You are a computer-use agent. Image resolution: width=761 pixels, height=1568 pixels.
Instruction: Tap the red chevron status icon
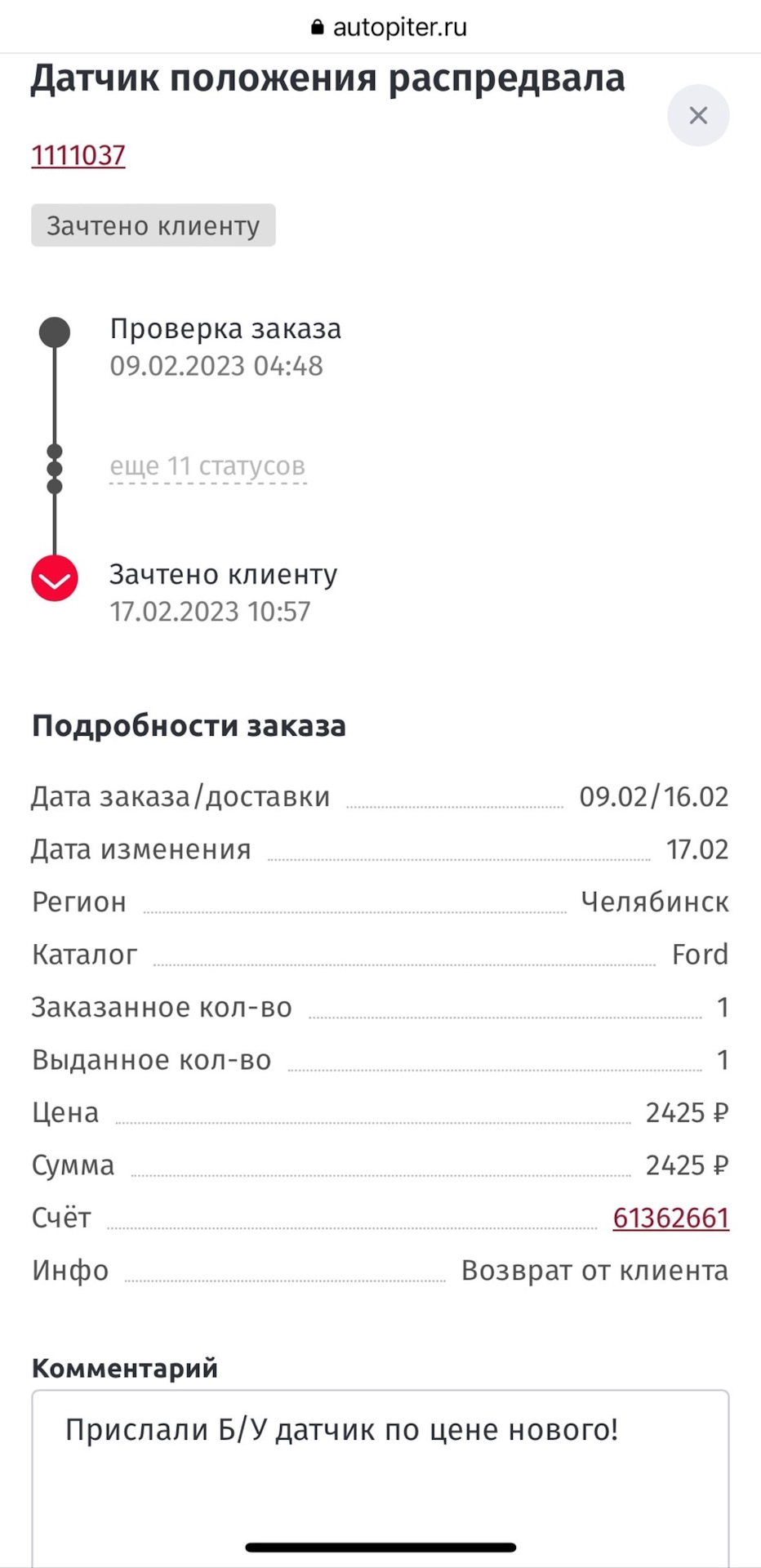coord(54,578)
